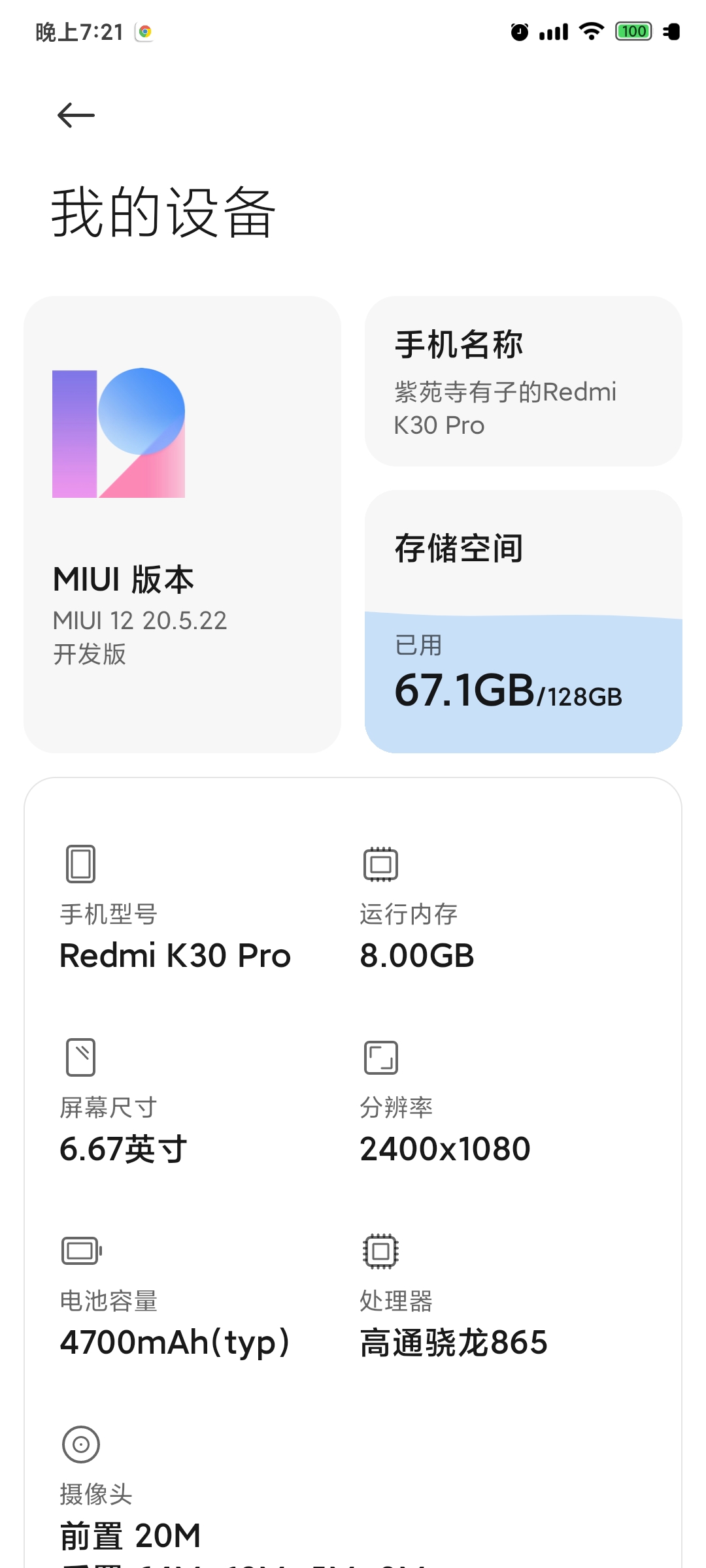Open the MIUI 版本 card
Viewport: 706px width, 1568px height.
(182, 525)
